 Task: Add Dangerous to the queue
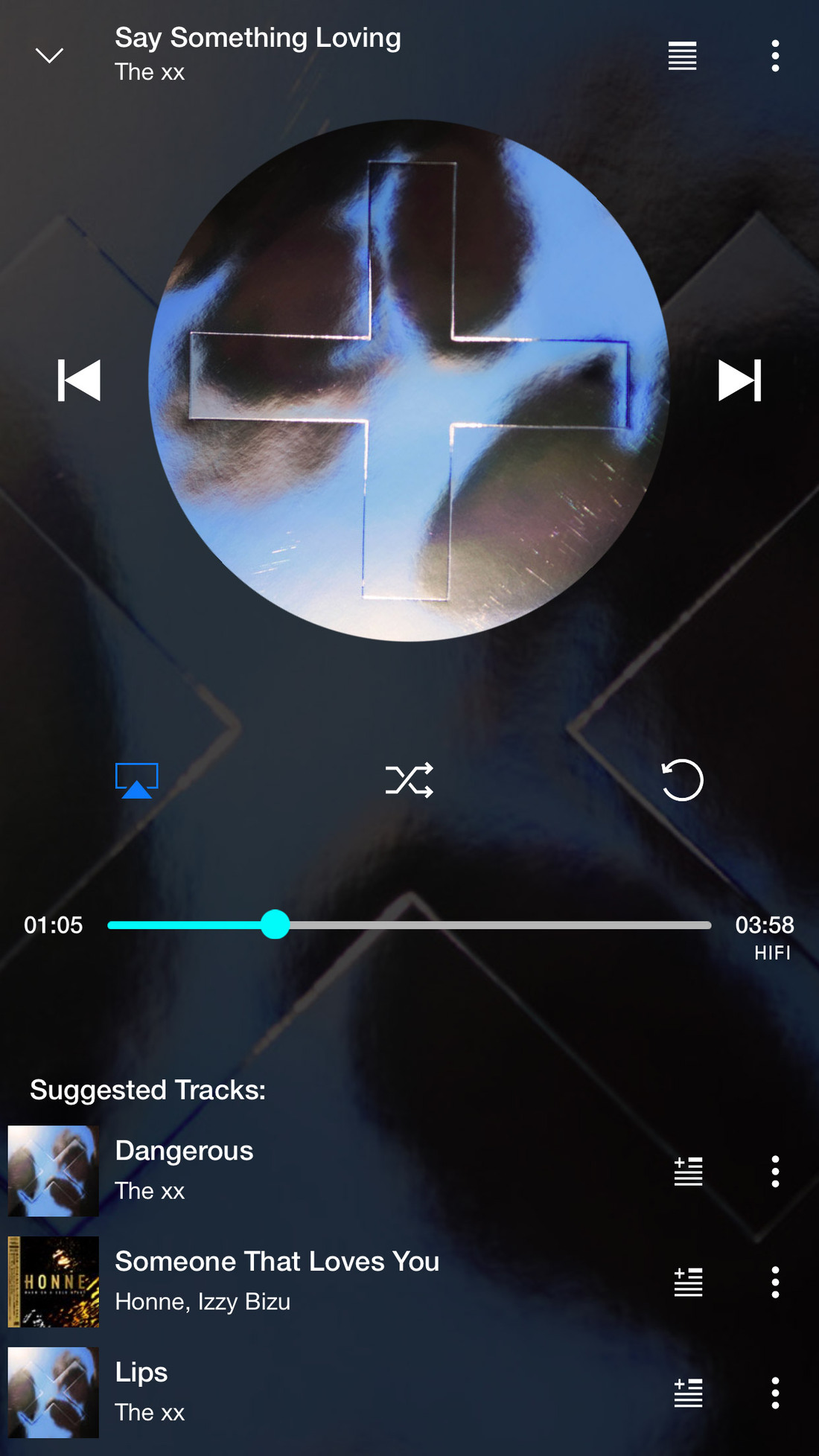tap(688, 1171)
